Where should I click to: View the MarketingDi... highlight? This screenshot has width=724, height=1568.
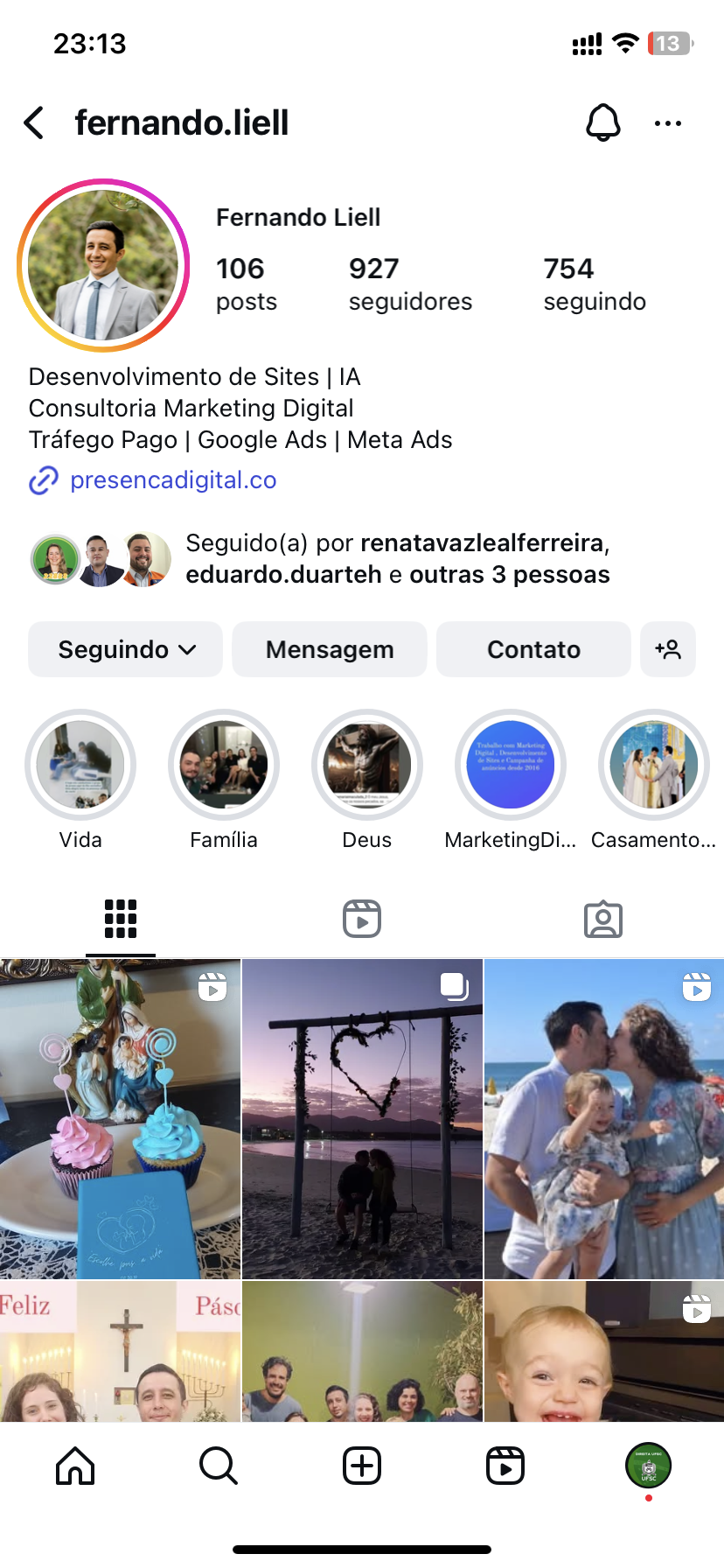pos(511,765)
